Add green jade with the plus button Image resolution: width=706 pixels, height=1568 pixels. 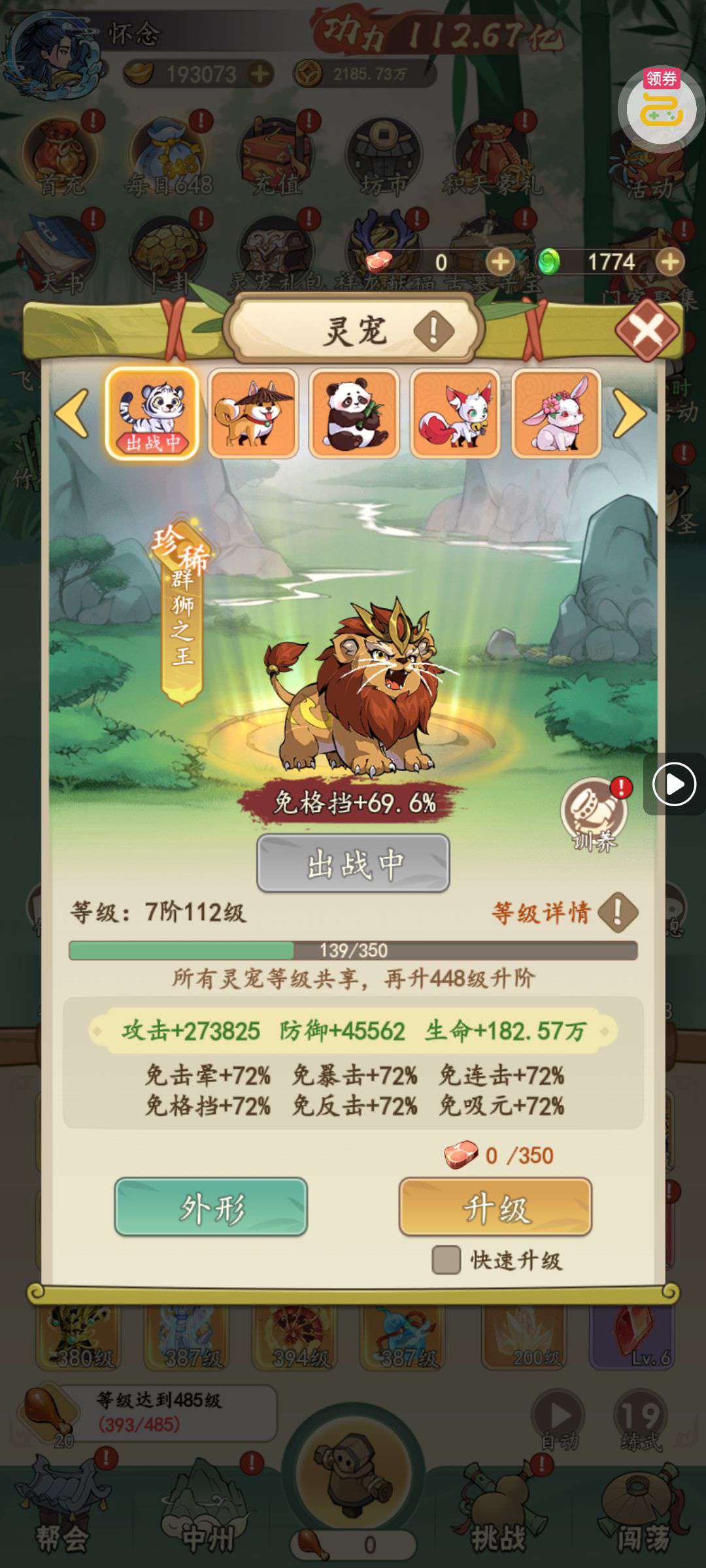[x=669, y=263]
